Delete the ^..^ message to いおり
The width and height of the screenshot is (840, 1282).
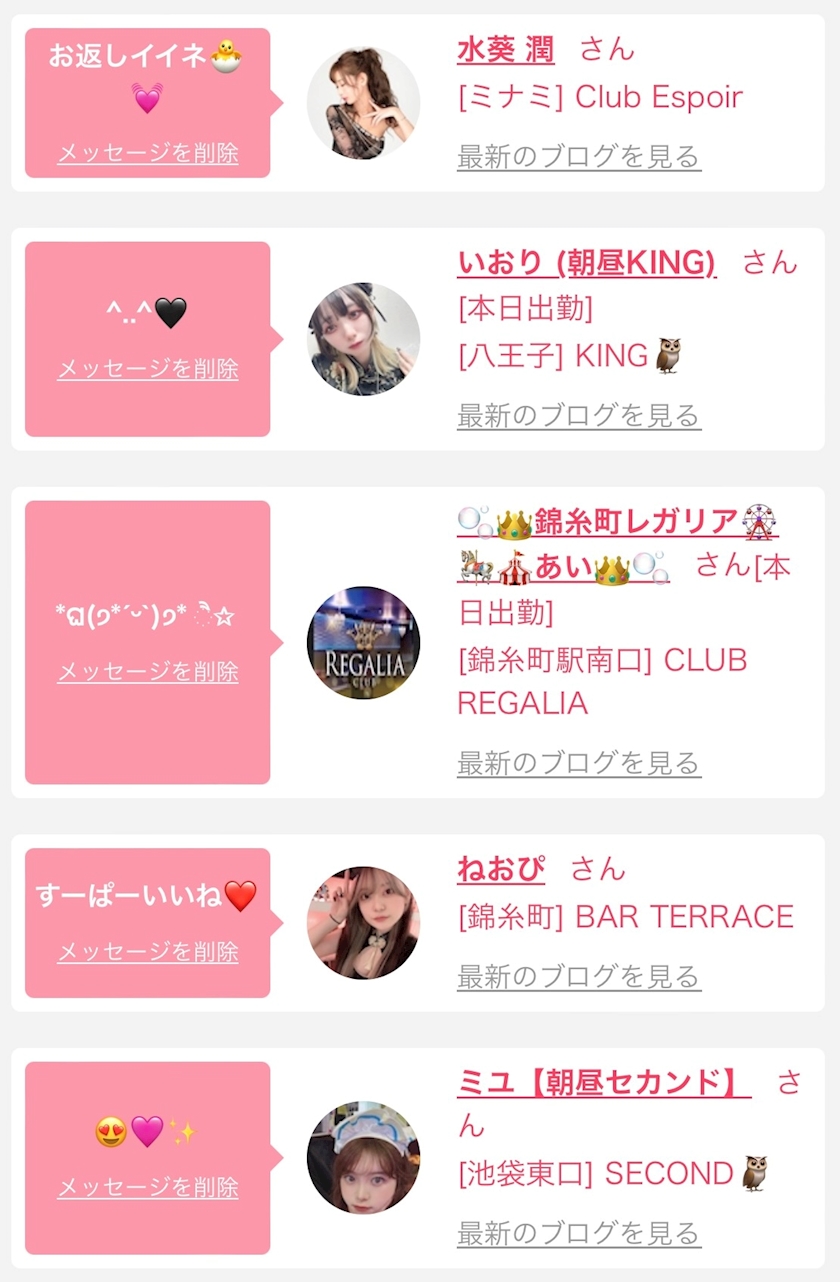[148, 368]
